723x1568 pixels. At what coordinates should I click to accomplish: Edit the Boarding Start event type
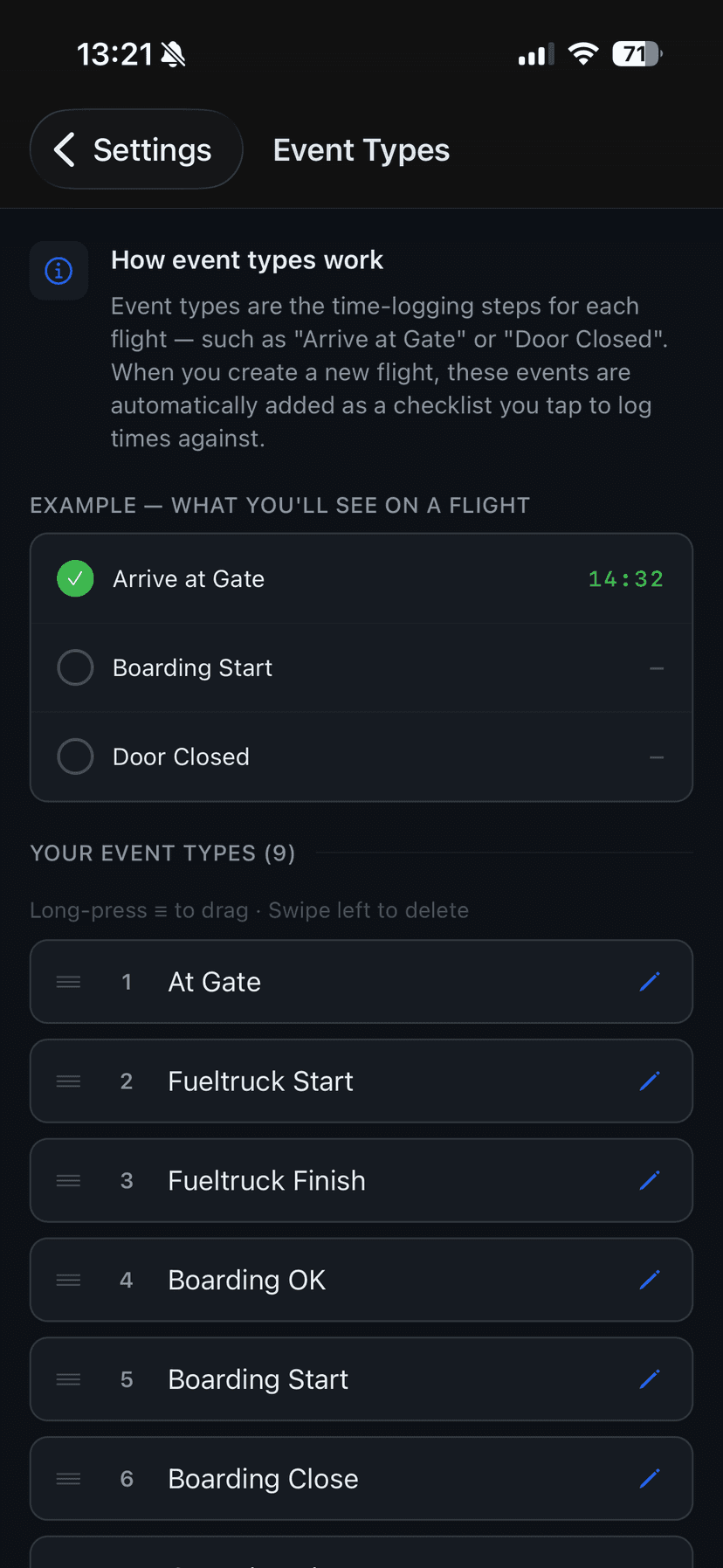pyautogui.click(x=650, y=1379)
